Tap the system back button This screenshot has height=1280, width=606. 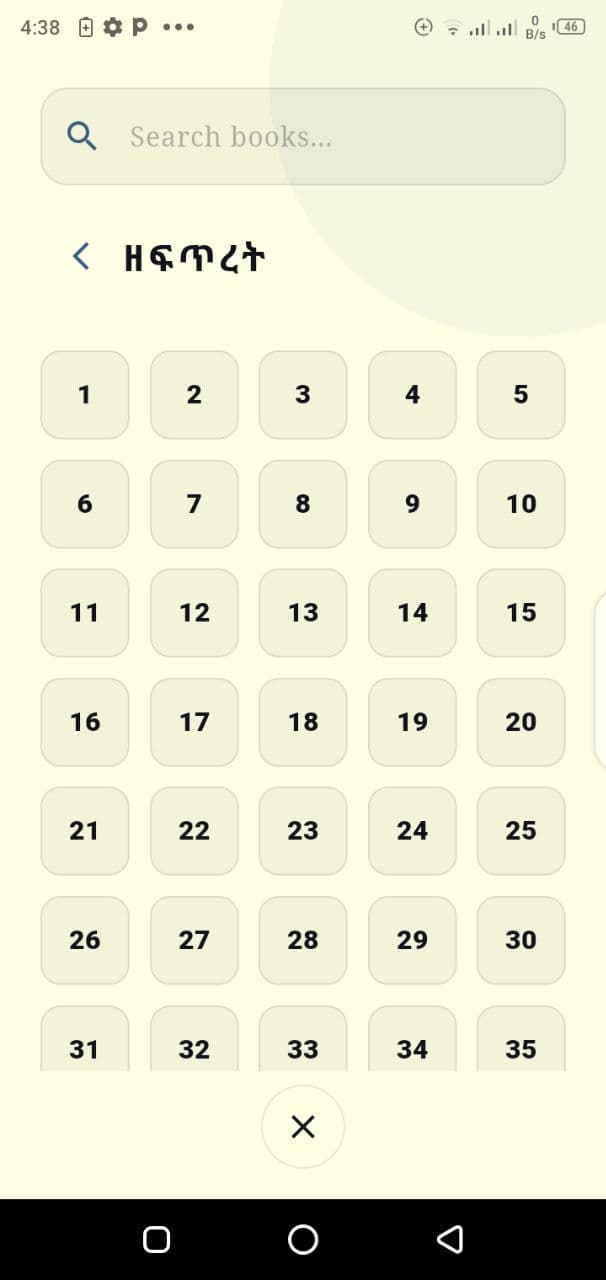click(450, 1240)
